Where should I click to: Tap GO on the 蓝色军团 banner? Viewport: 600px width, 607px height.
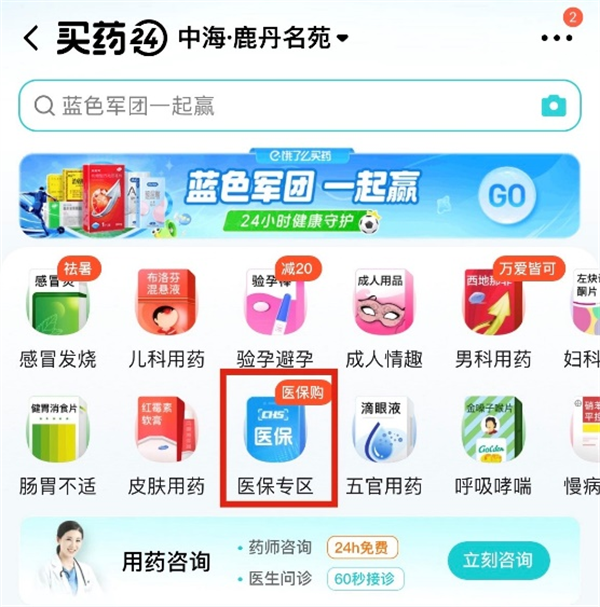click(507, 196)
